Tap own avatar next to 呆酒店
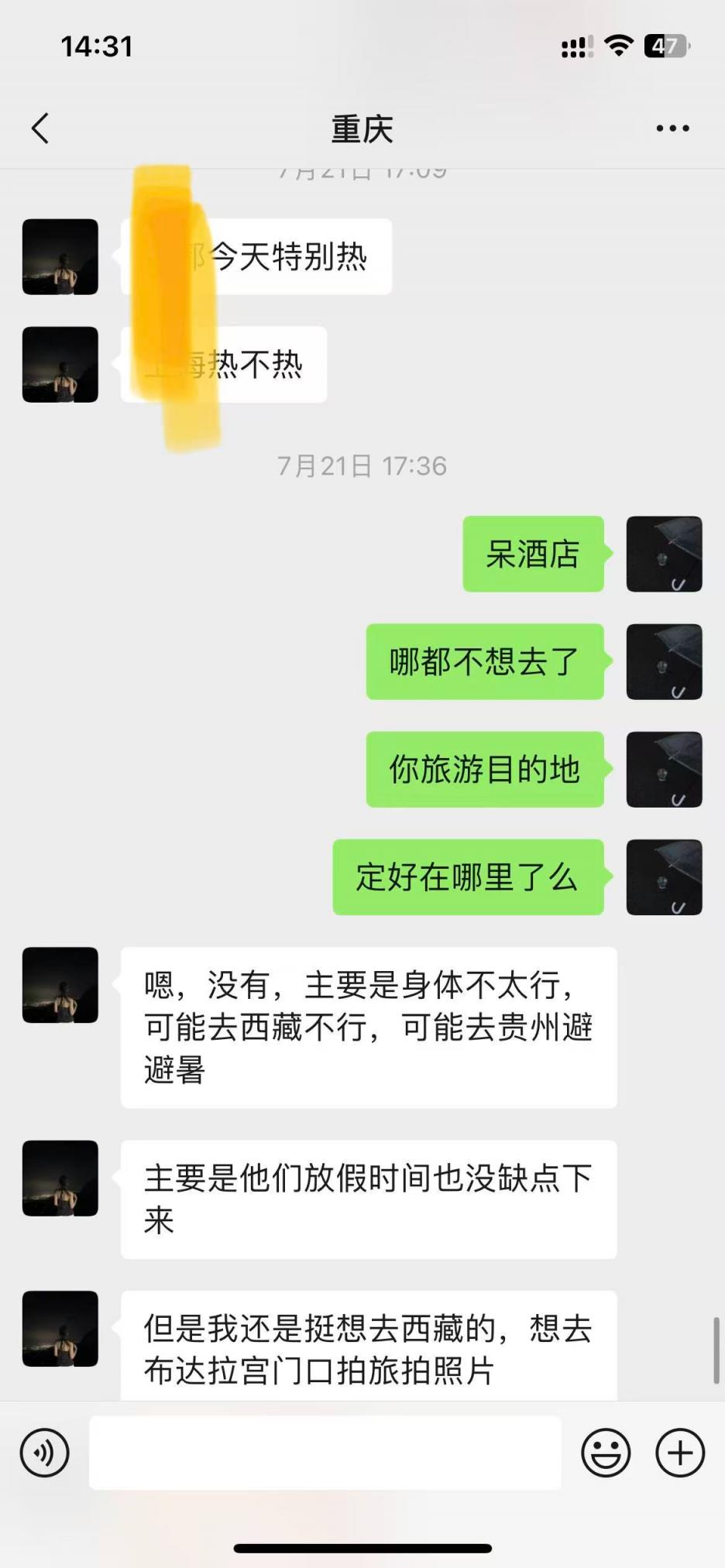Screen dimensions: 725x1568 [664, 554]
